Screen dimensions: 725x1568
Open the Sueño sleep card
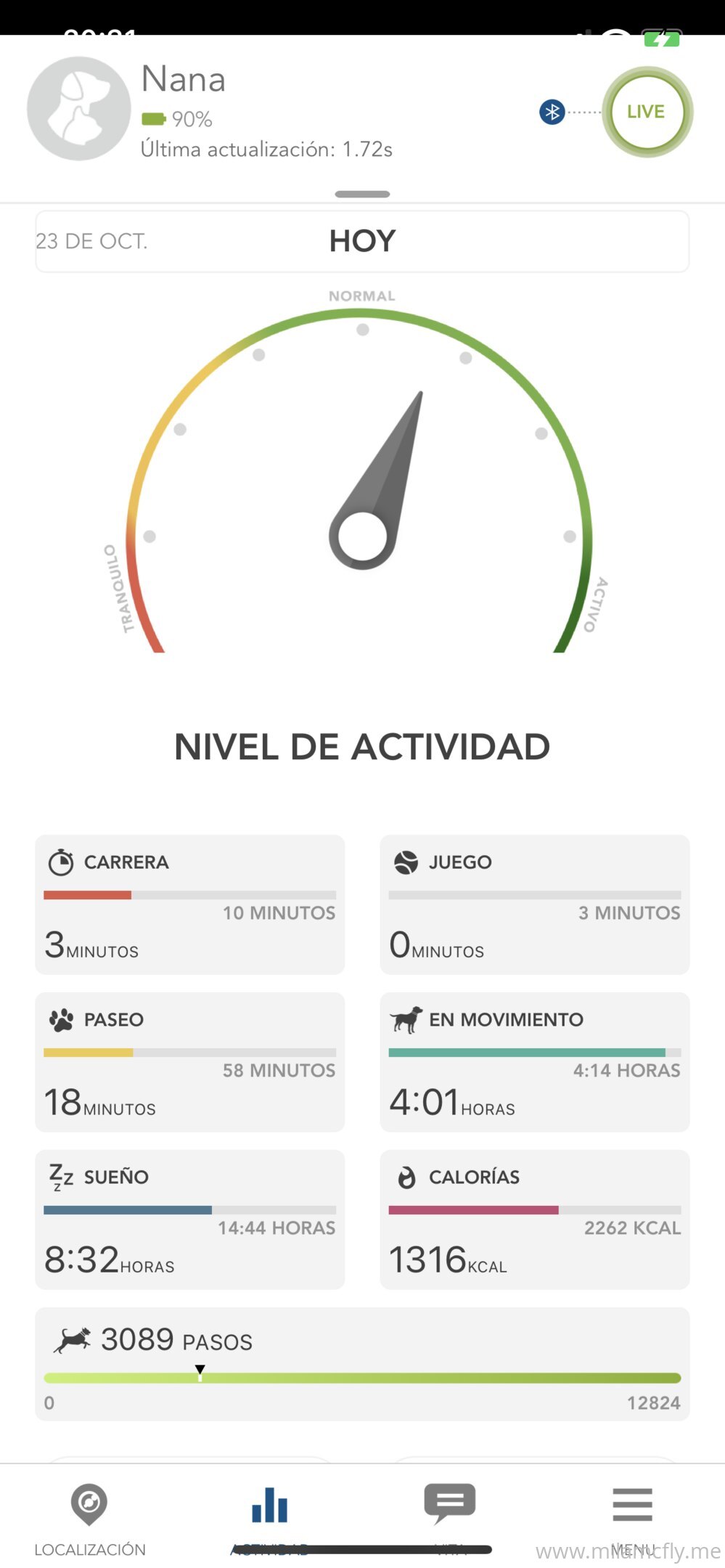coord(189,1219)
